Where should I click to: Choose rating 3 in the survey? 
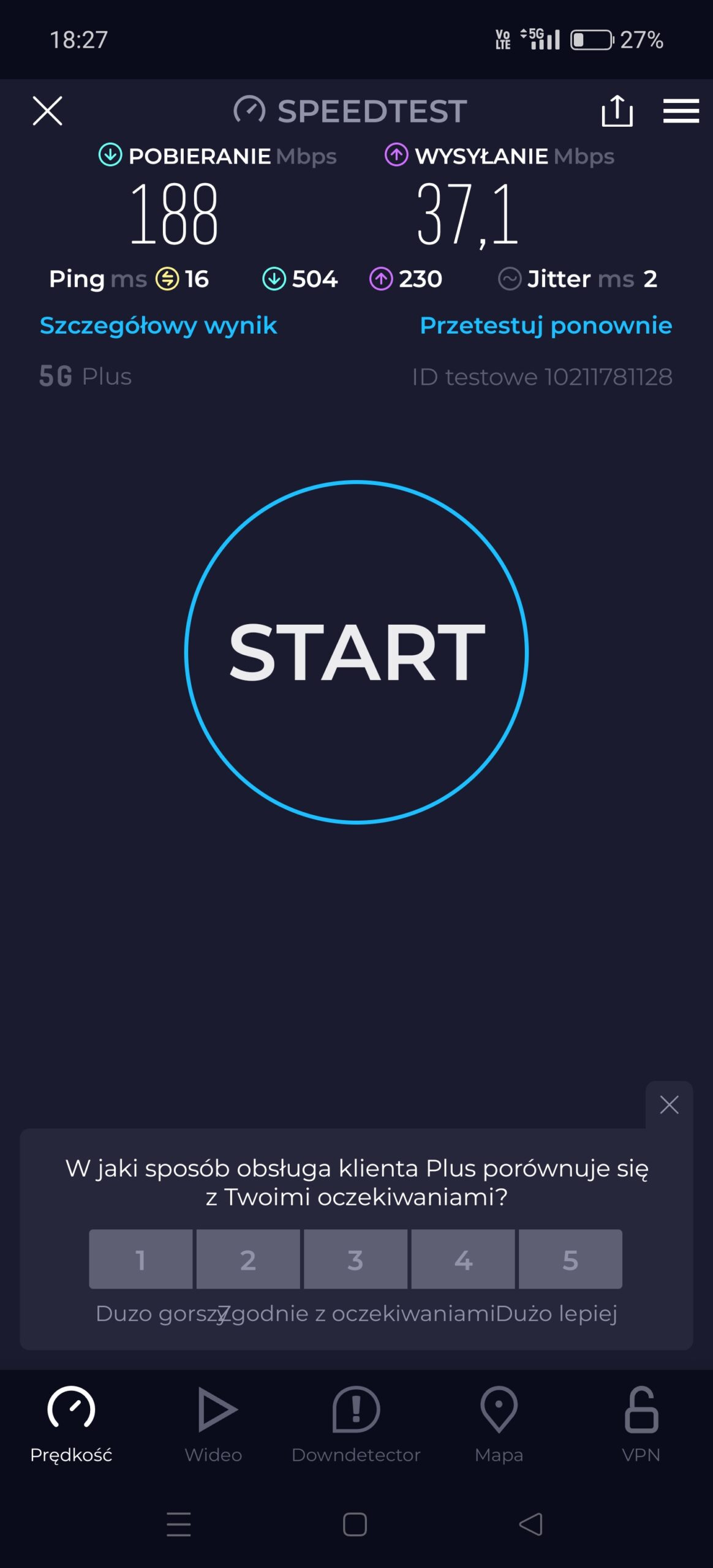pyautogui.click(x=355, y=1259)
